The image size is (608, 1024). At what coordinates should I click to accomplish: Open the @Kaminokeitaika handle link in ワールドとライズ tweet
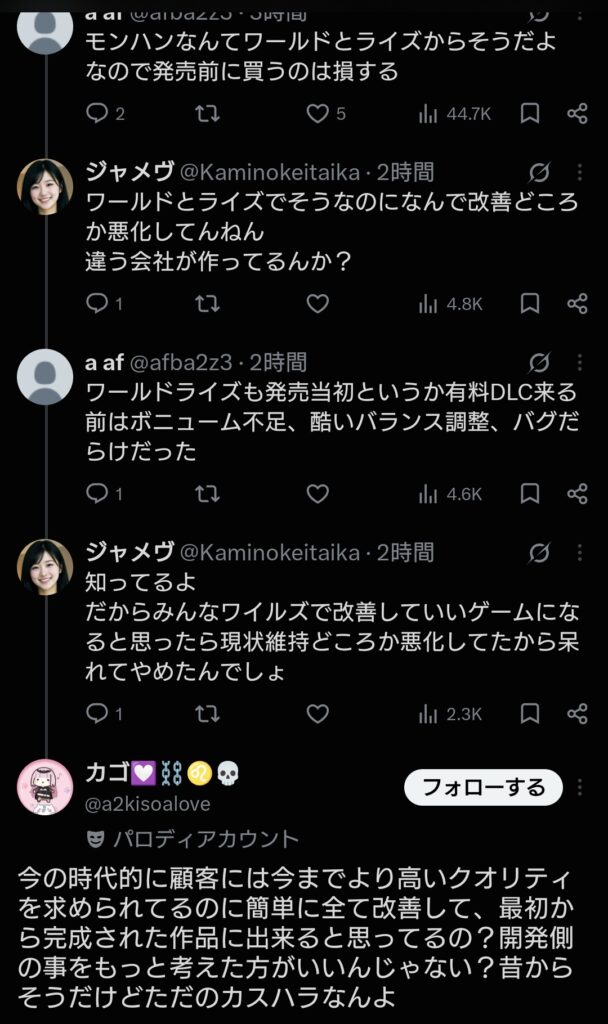coord(270,172)
